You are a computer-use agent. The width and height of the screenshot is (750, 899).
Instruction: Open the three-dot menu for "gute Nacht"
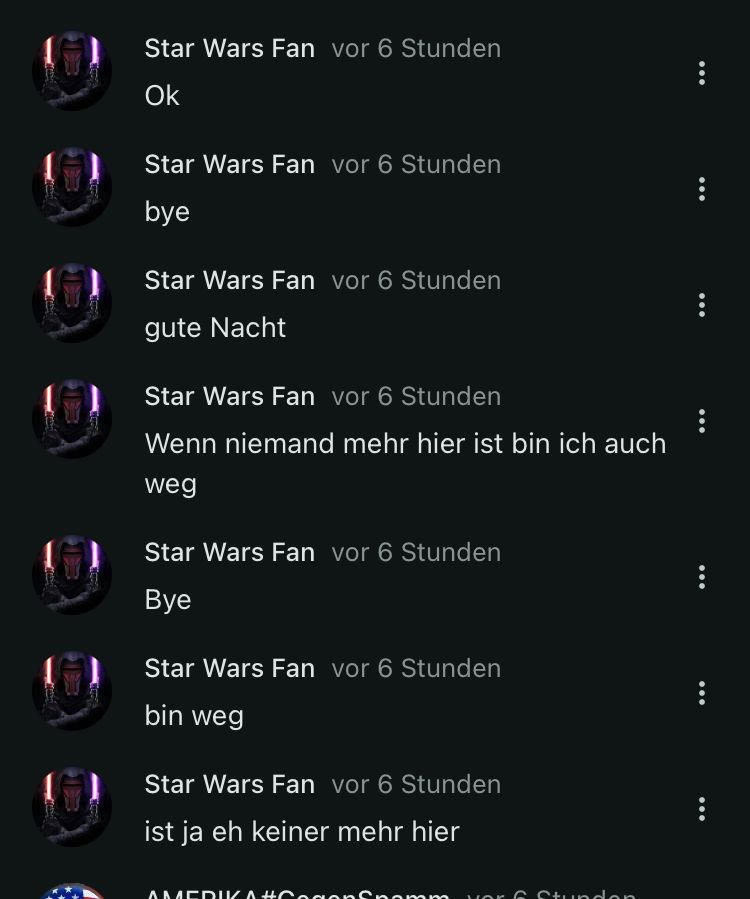pos(702,305)
